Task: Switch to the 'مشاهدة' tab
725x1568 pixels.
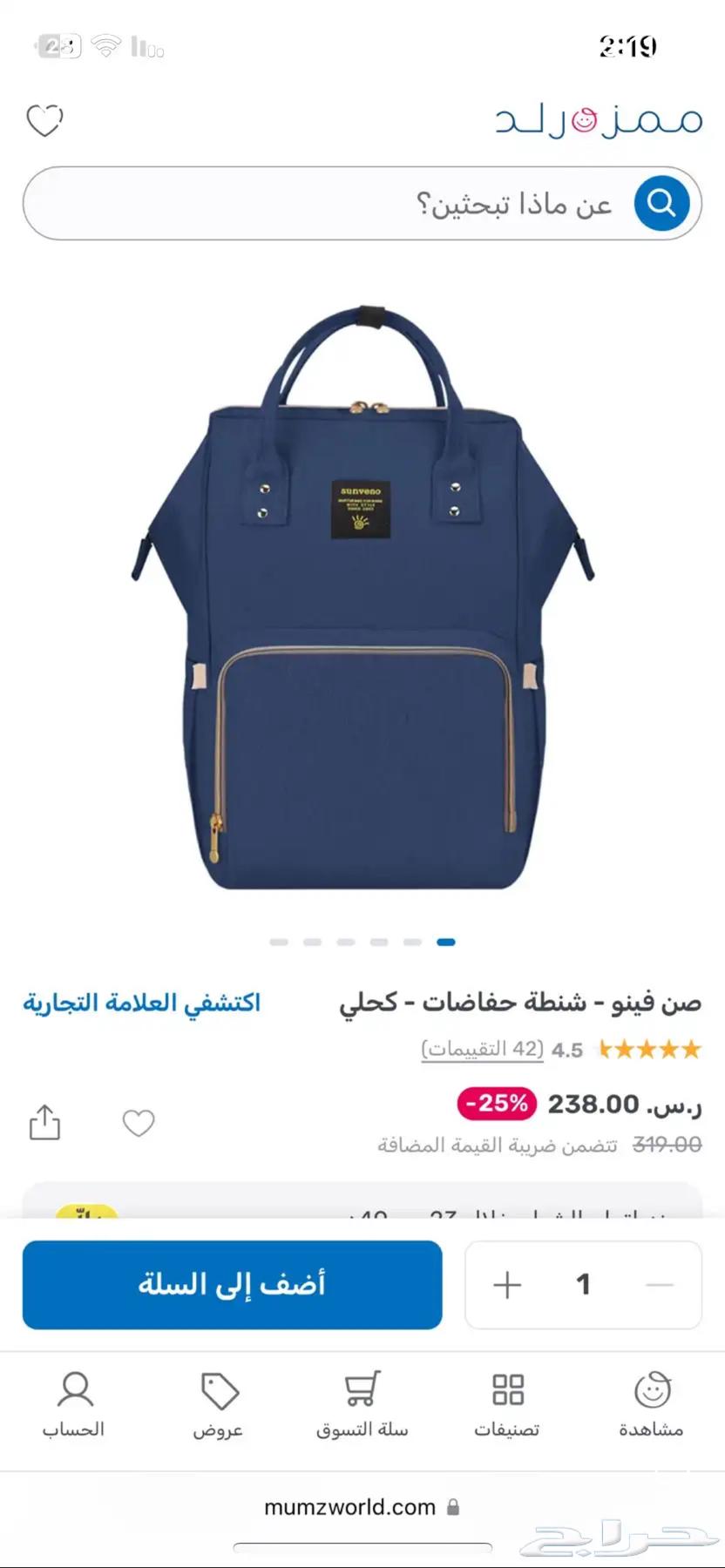Action: (652, 1404)
